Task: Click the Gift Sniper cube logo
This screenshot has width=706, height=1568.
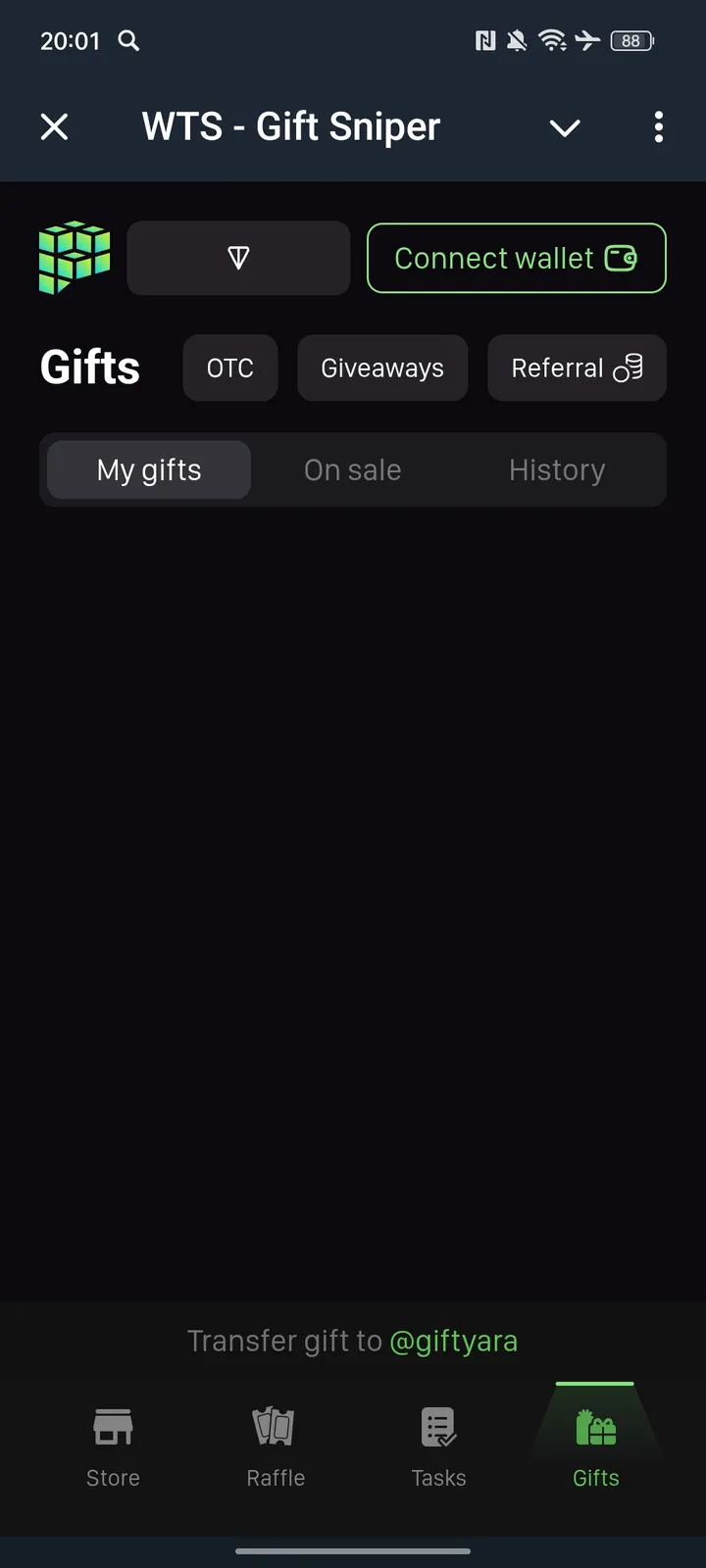Action: point(74,258)
